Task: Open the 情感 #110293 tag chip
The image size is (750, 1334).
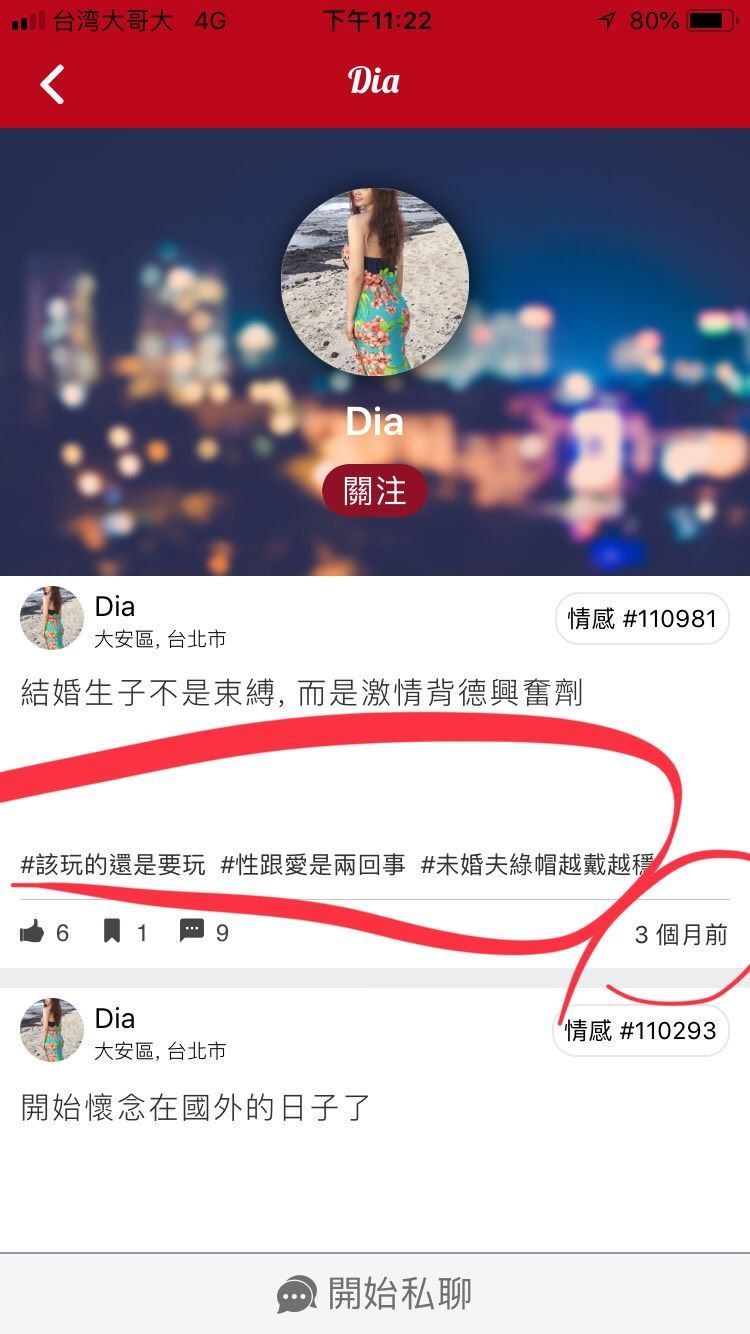Action: coord(641,1031)
